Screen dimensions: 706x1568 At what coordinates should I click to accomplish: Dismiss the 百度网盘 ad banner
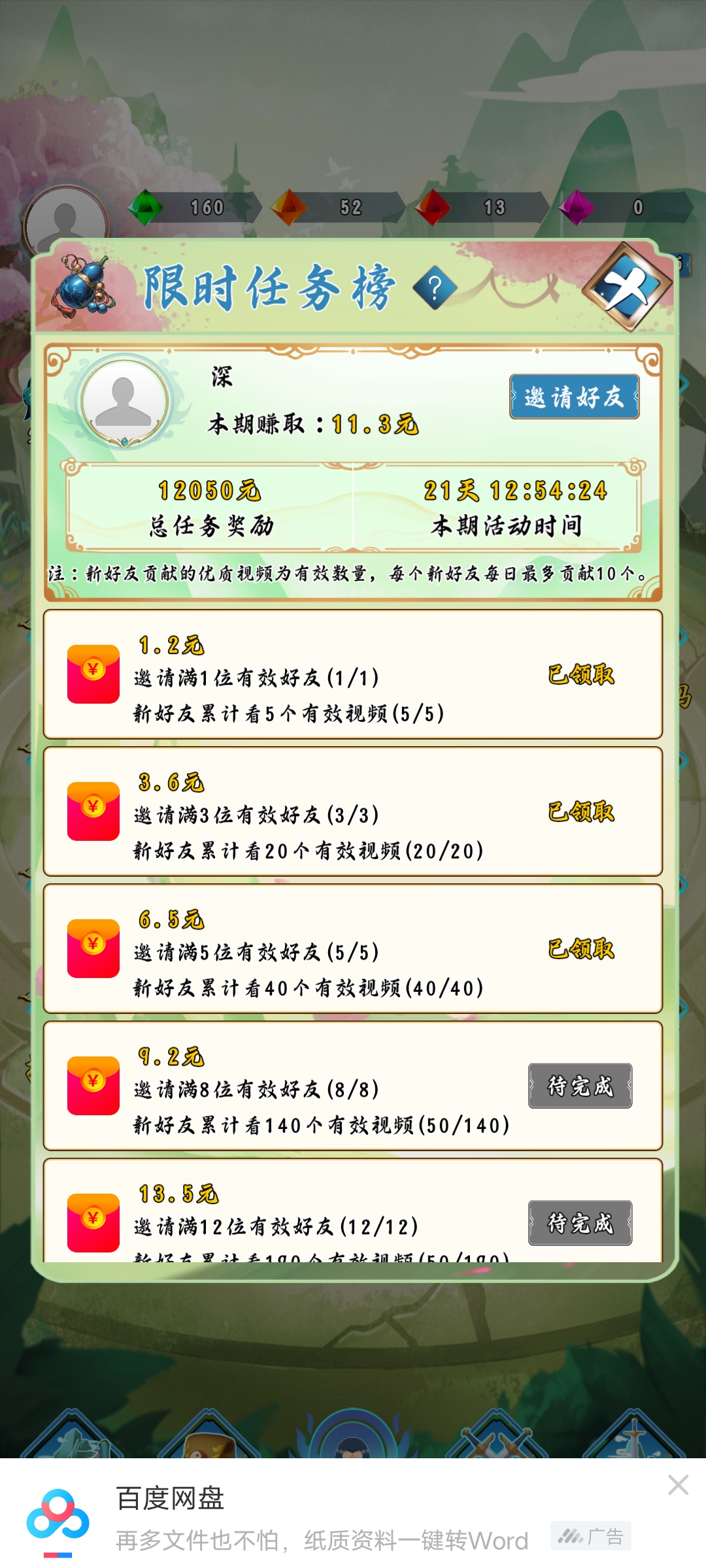pyautogui.click(x=678, y=1485)
